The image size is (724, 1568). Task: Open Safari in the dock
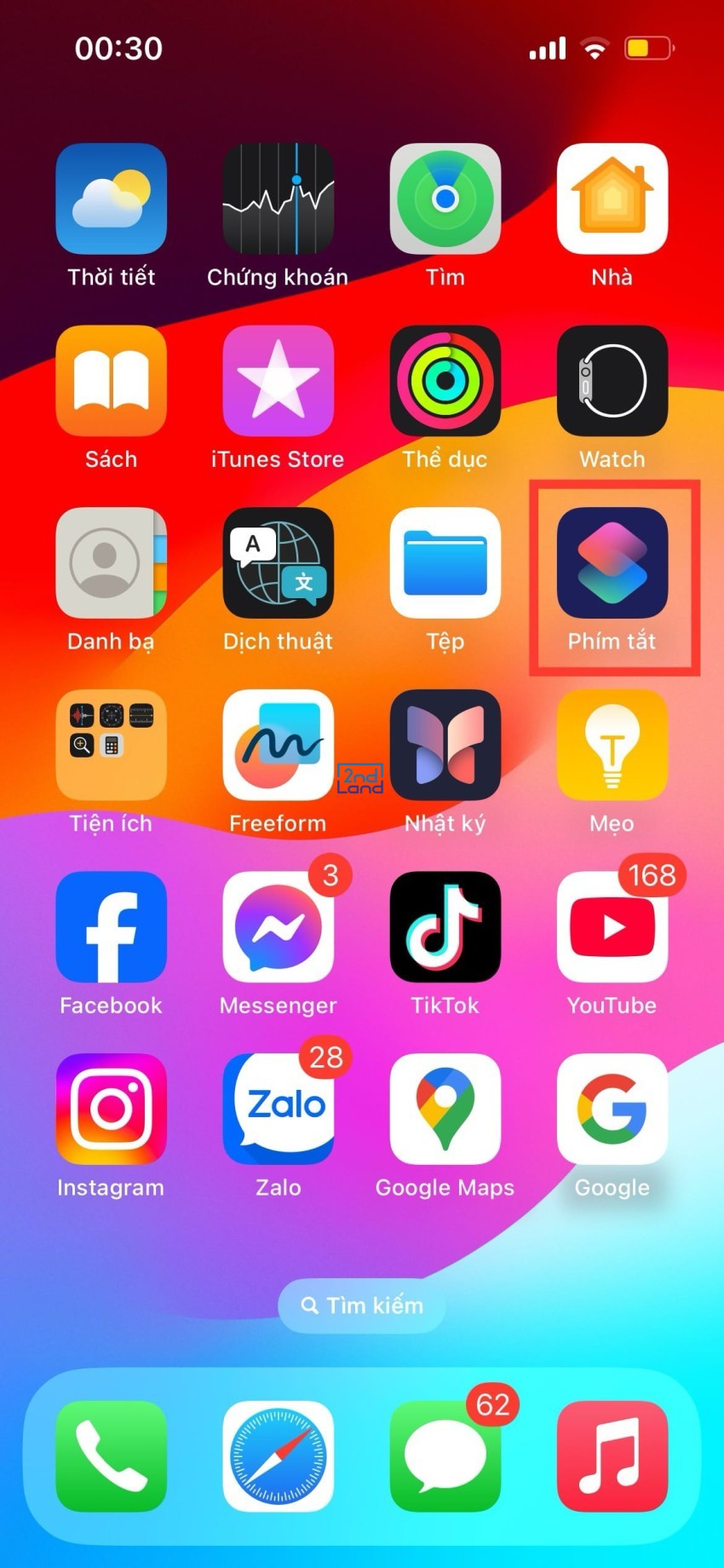pos(278,1456)
